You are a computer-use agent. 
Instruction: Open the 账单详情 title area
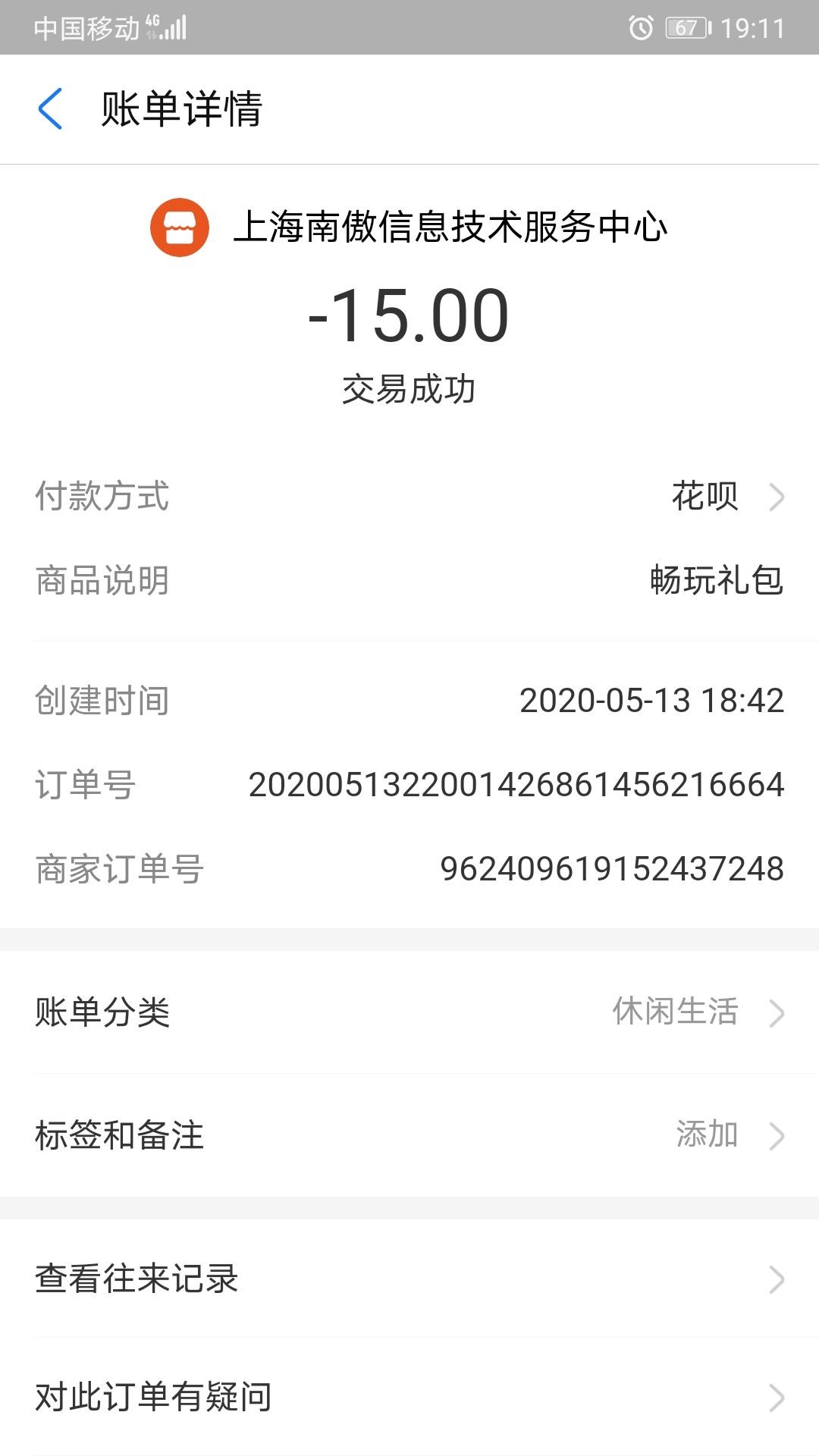point(180,109)
